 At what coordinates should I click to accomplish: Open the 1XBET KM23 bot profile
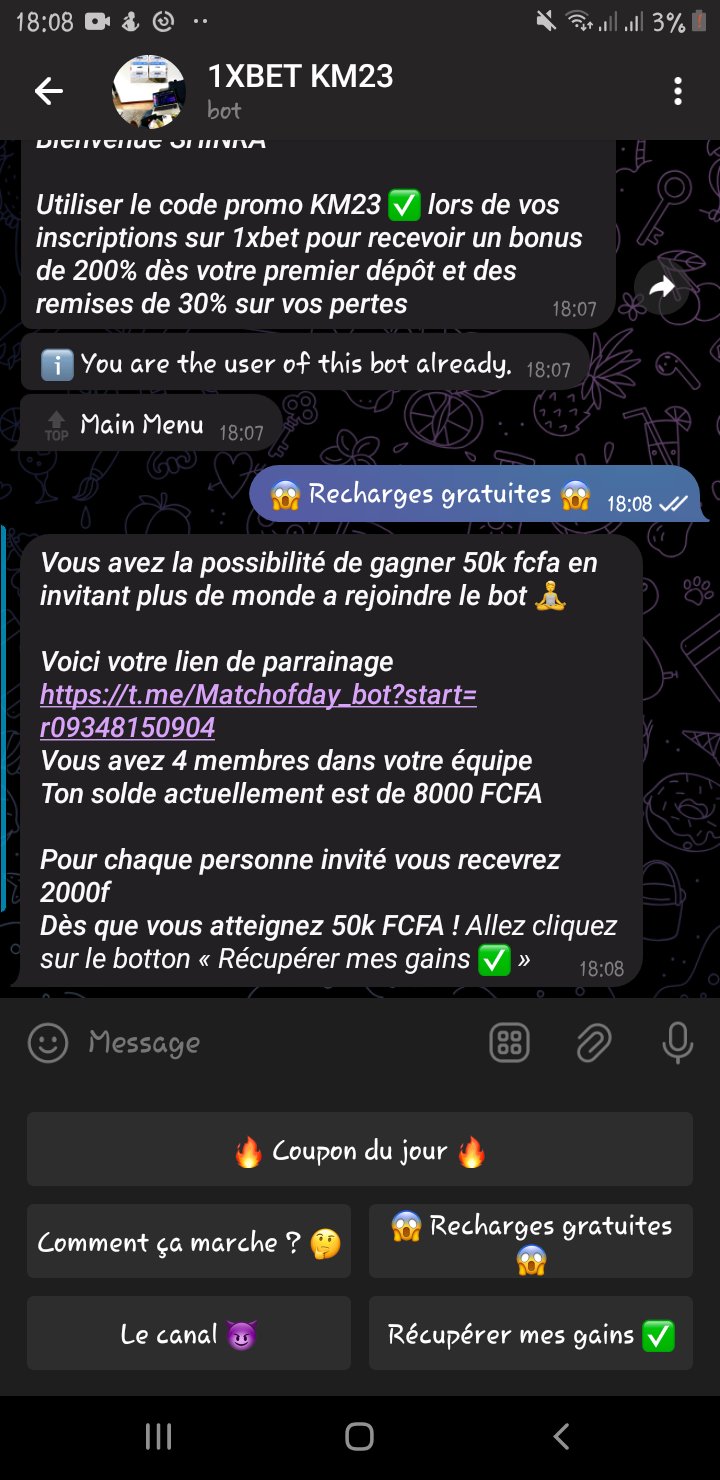tap(300, 90)
